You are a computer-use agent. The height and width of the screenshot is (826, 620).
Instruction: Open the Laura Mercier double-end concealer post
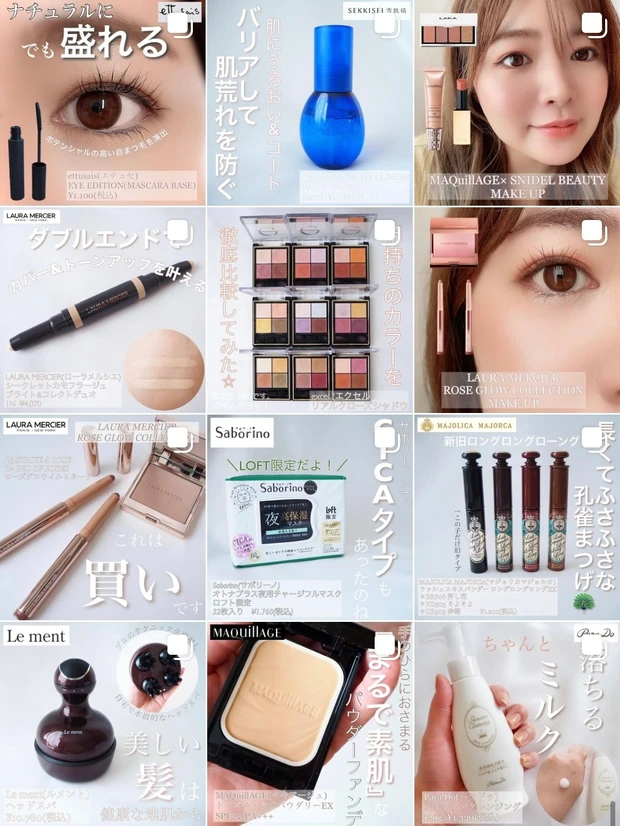(x=102, y=308)
